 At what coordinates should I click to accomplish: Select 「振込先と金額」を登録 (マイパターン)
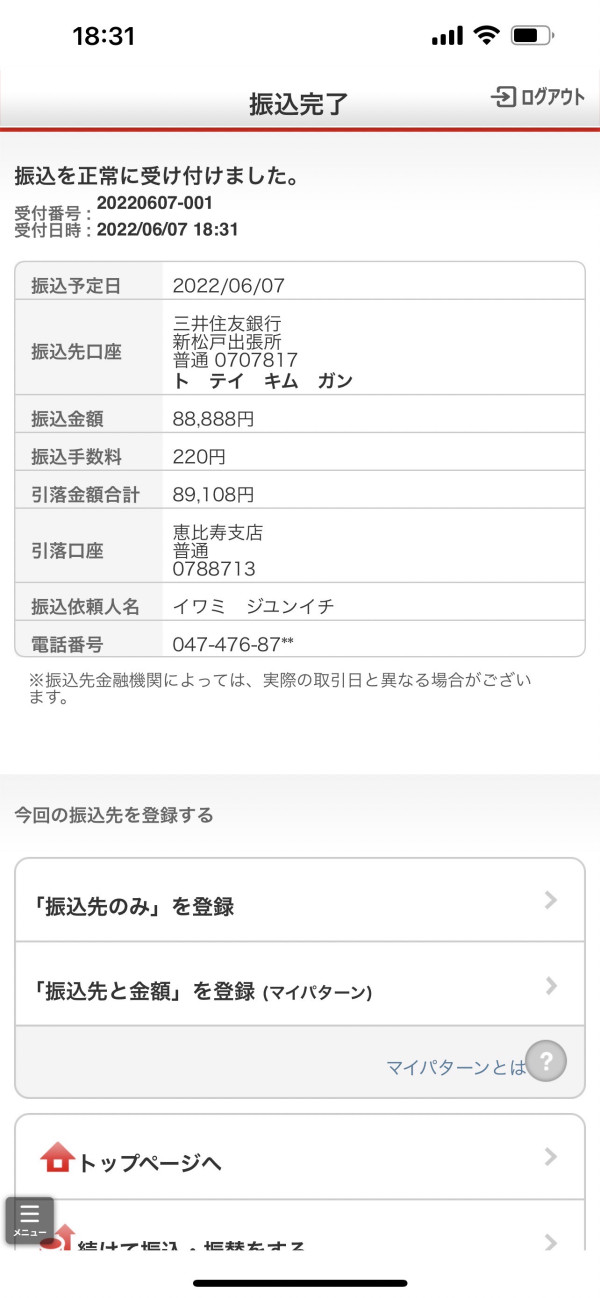[x=300, y=985]
